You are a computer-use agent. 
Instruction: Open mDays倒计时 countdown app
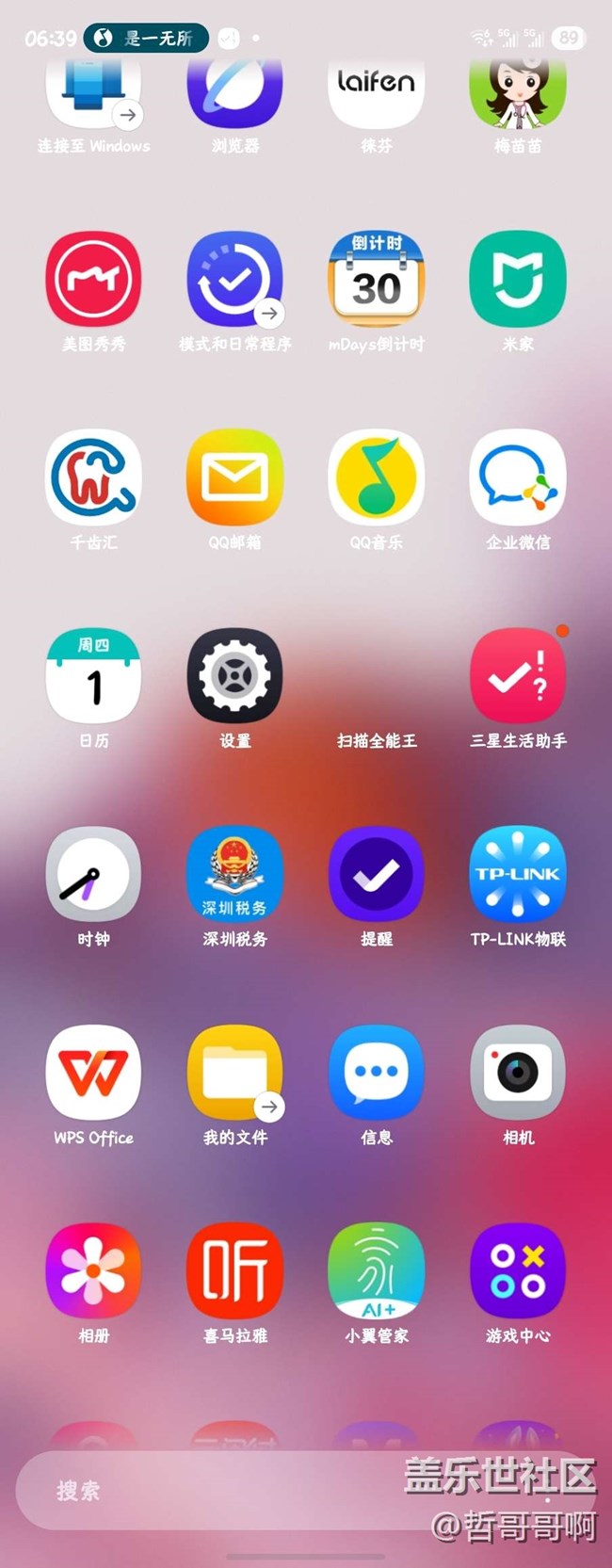[x=377, y=280]
